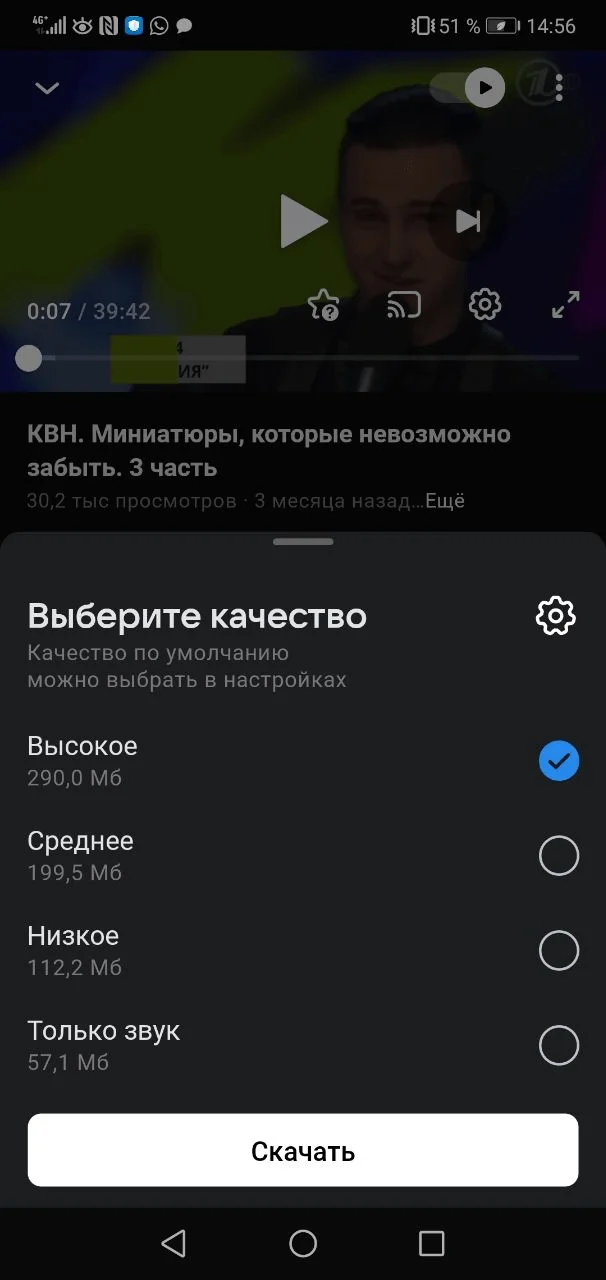606x1280 pixels.
Task: Open video player settings gear
Action: tap(485, 304)
